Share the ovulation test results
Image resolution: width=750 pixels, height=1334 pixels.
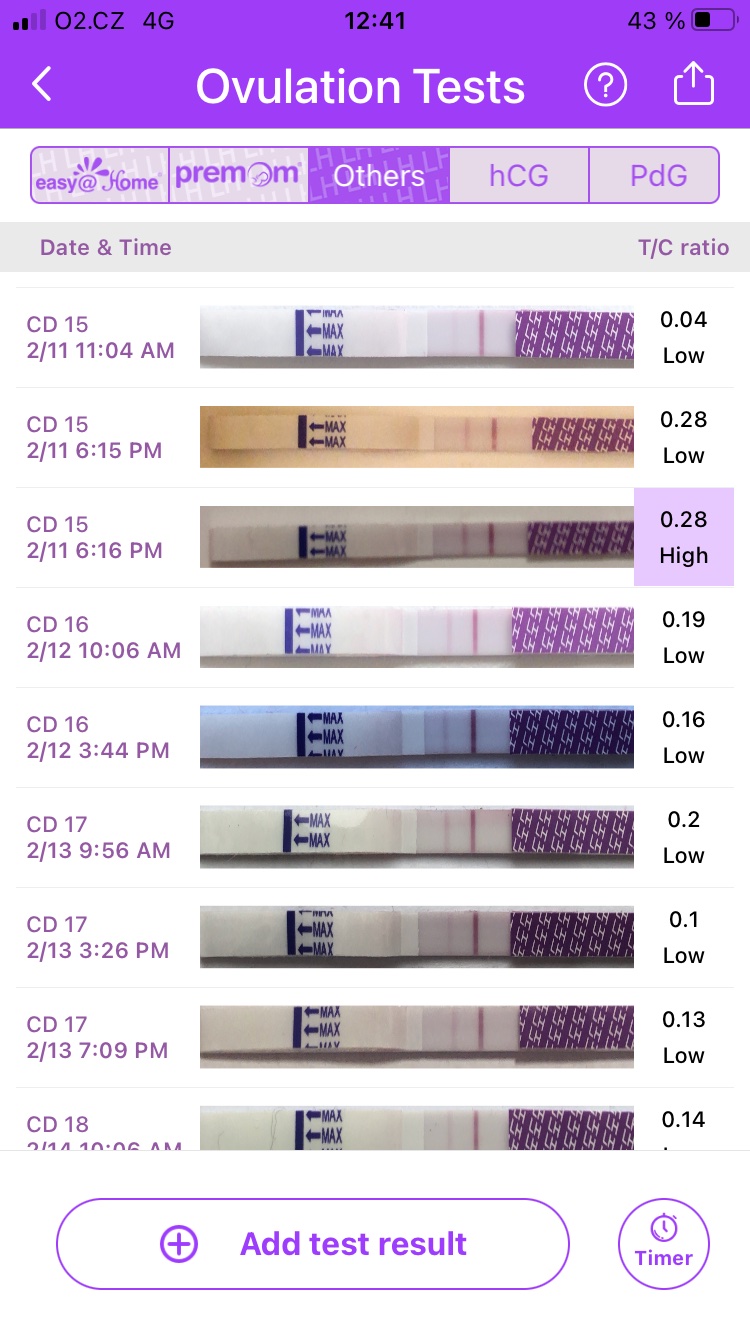pyautogui.click(x=693, y=86)
